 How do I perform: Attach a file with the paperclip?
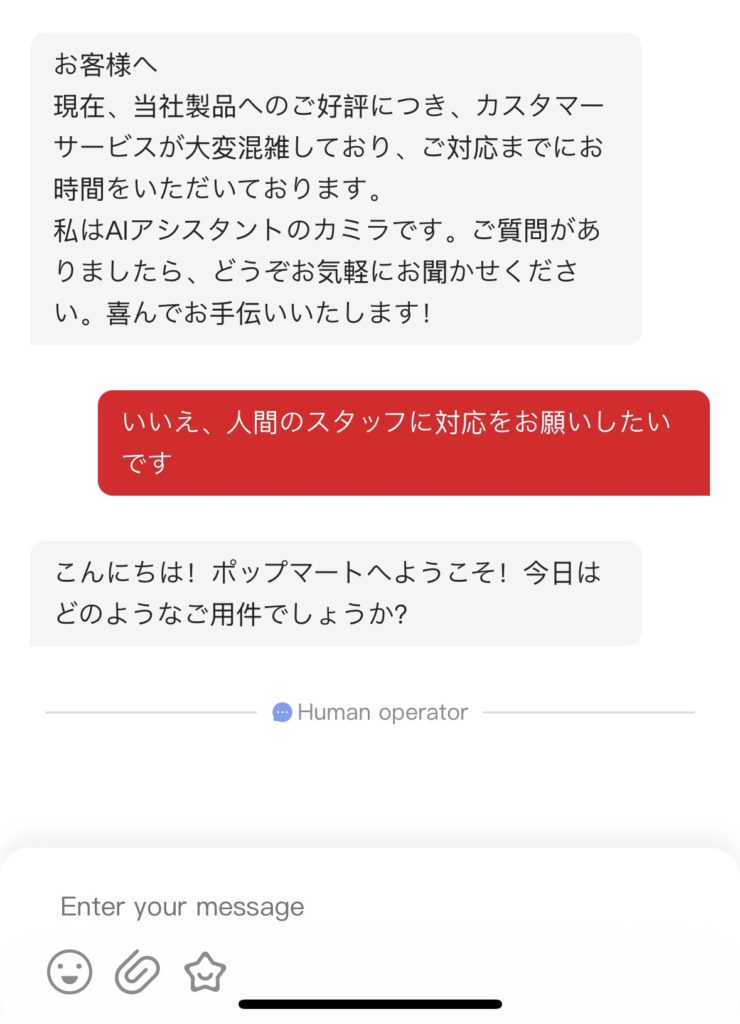click(x=137, y=971)
